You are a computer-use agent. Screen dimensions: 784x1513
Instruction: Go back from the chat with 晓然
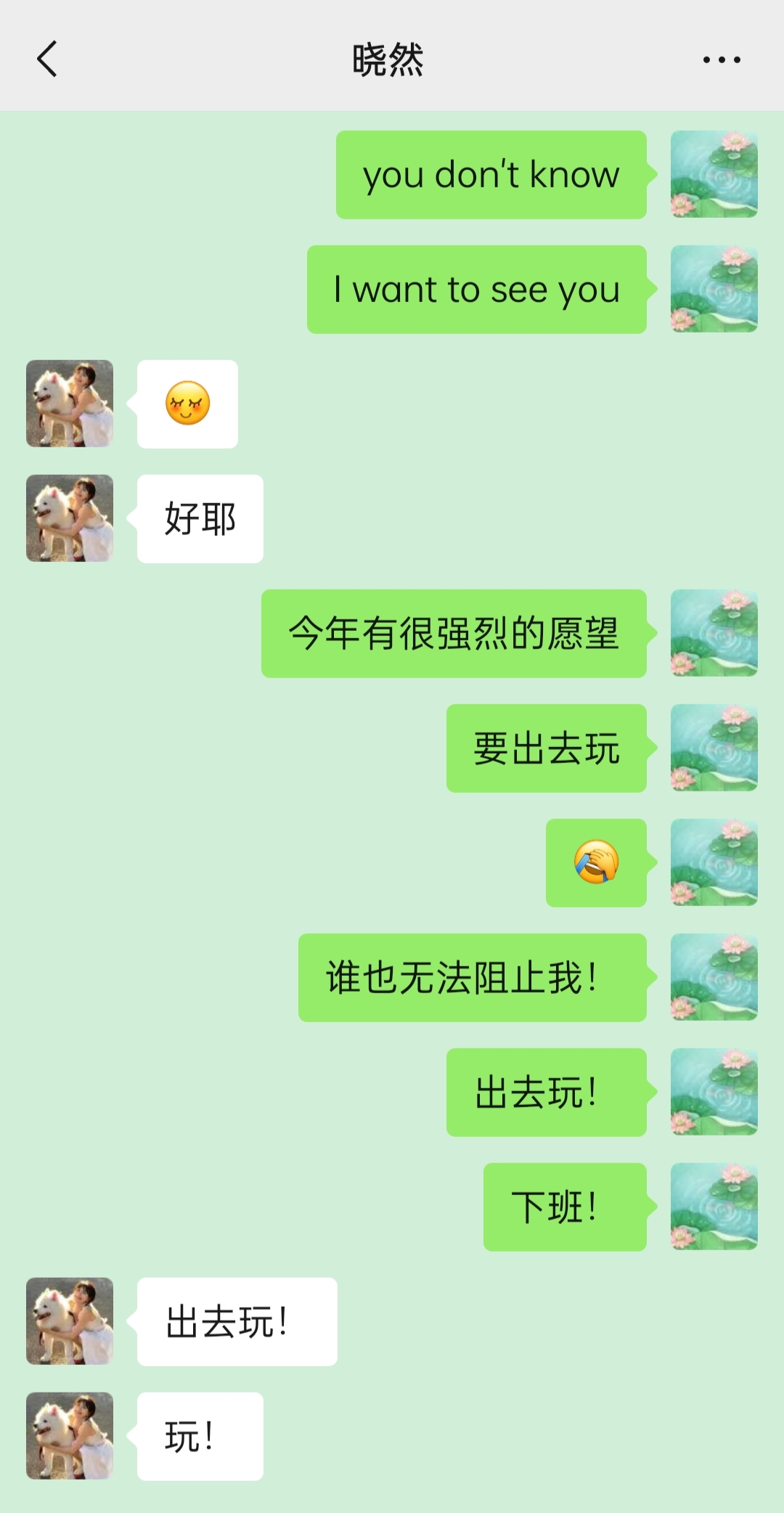(47, 59)
